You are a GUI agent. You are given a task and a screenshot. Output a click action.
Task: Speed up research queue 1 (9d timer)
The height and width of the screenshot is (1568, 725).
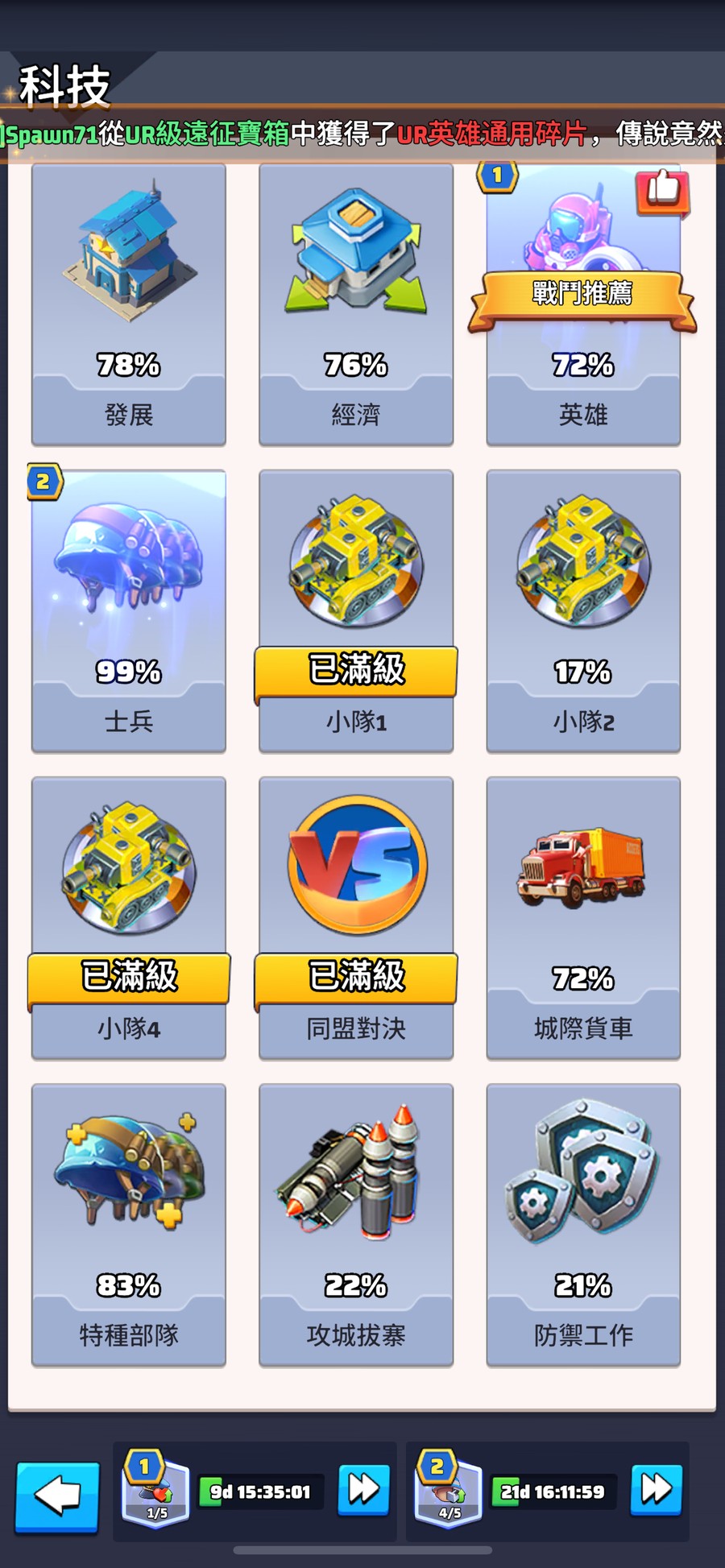363,1491
